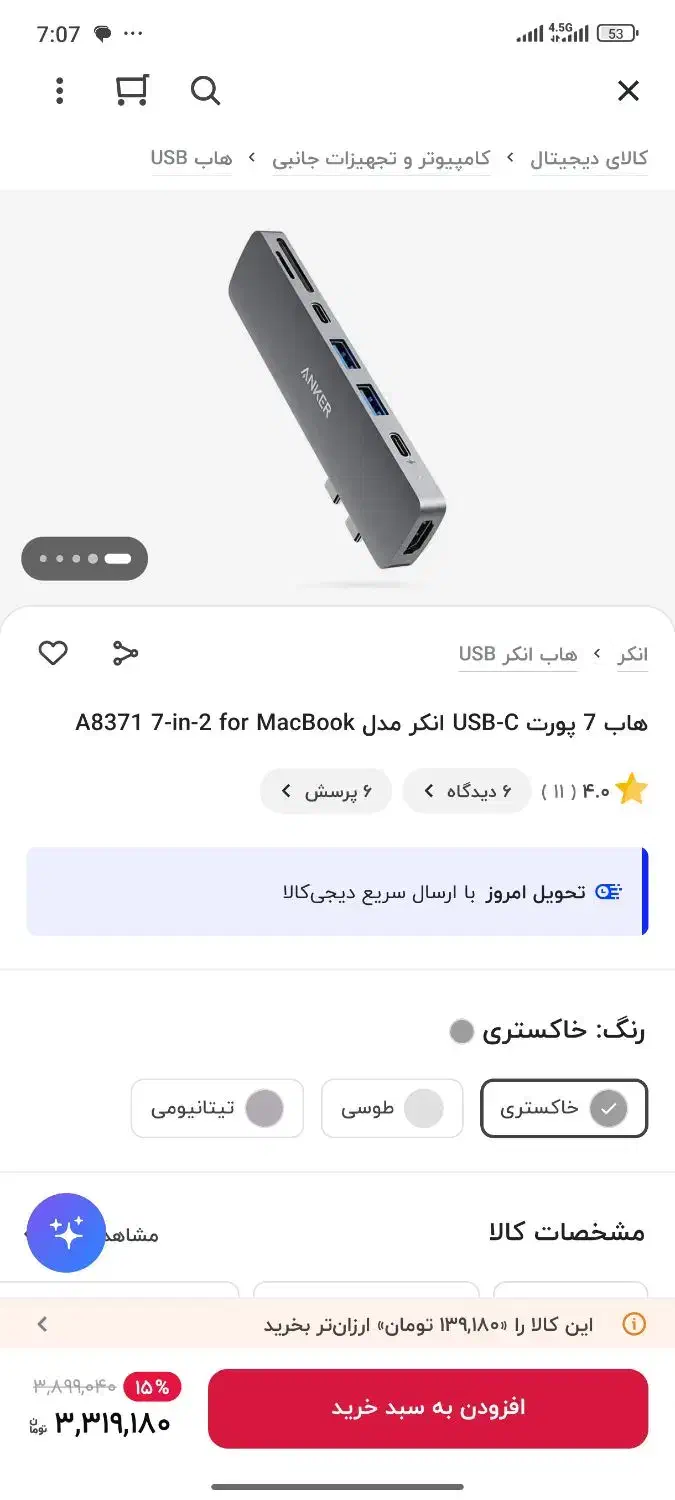The image size is (675, 1500).
Task: Open the product image gallery
Action: 337,400
